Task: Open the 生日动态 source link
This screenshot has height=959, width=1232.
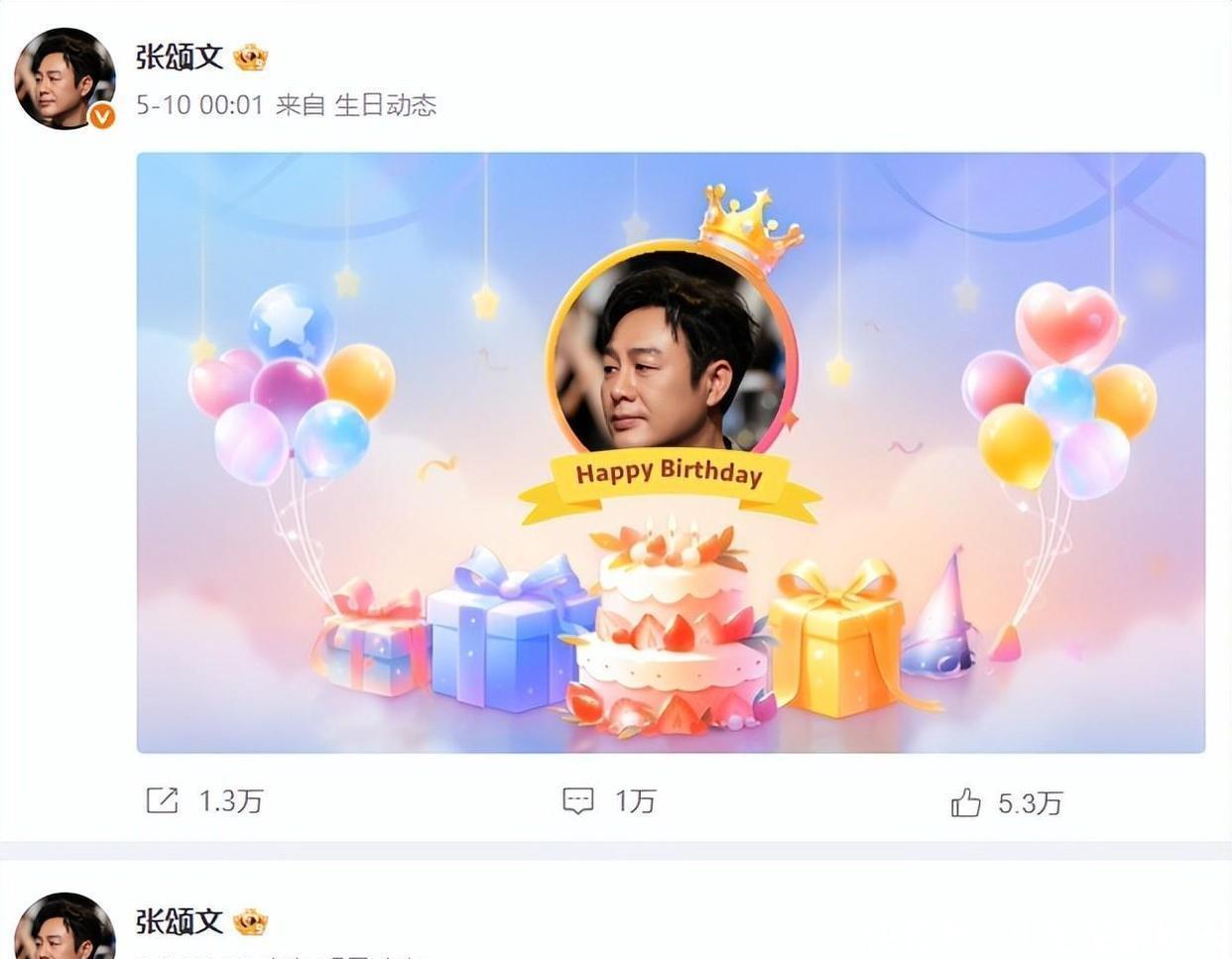Action: (x=385, y=105)
